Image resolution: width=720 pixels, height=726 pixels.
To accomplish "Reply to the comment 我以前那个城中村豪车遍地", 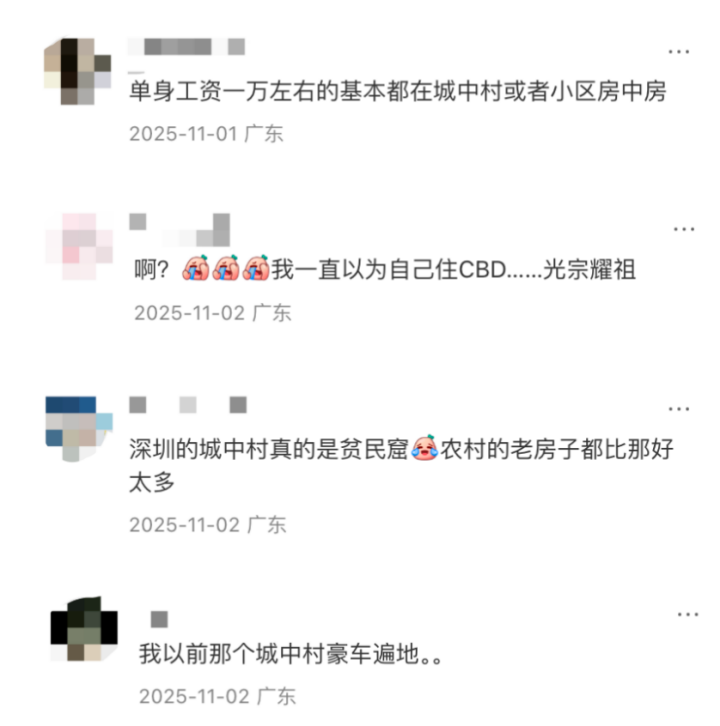I will point(290,656).
